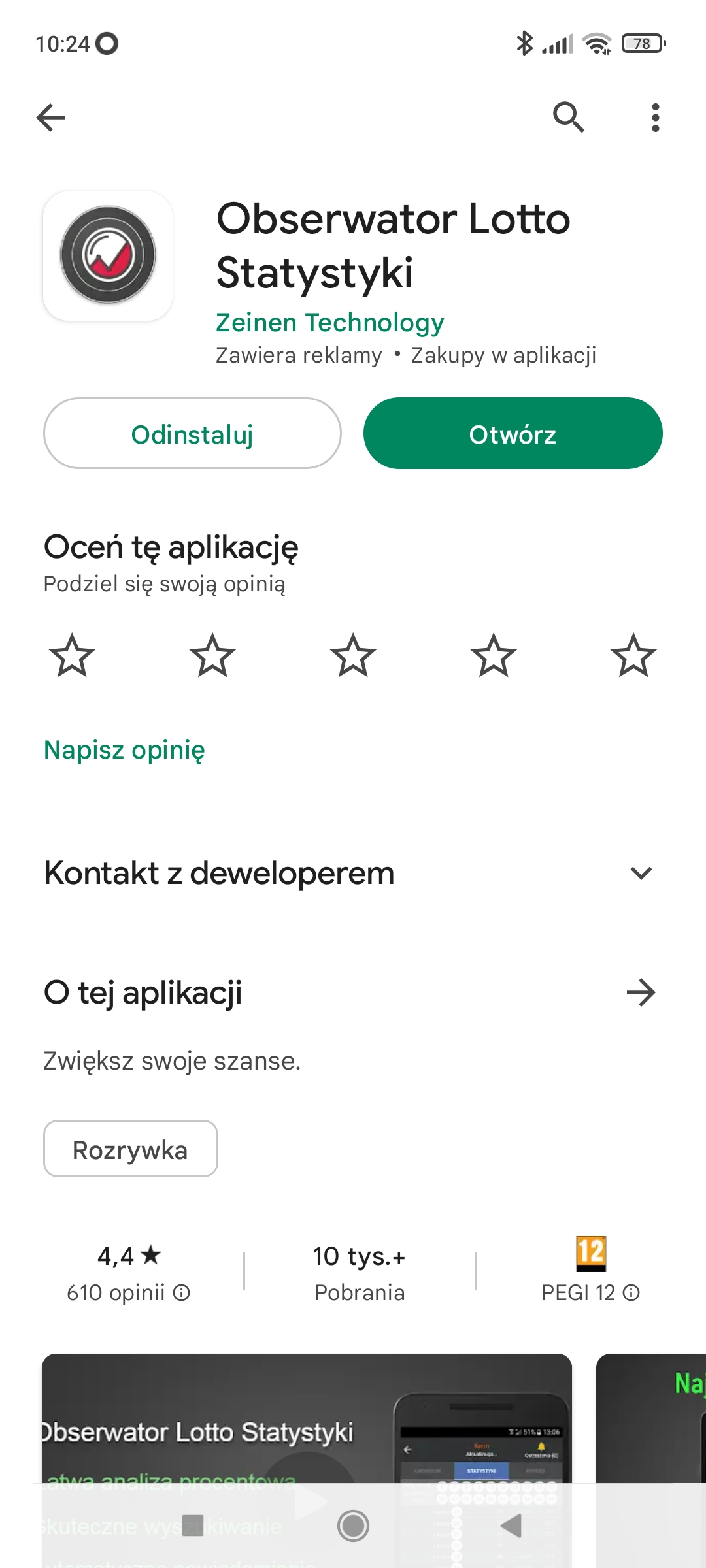Viewport: 706px width, 1568px height.
Task: Tap the system home button
Action: click(353, 1526)
